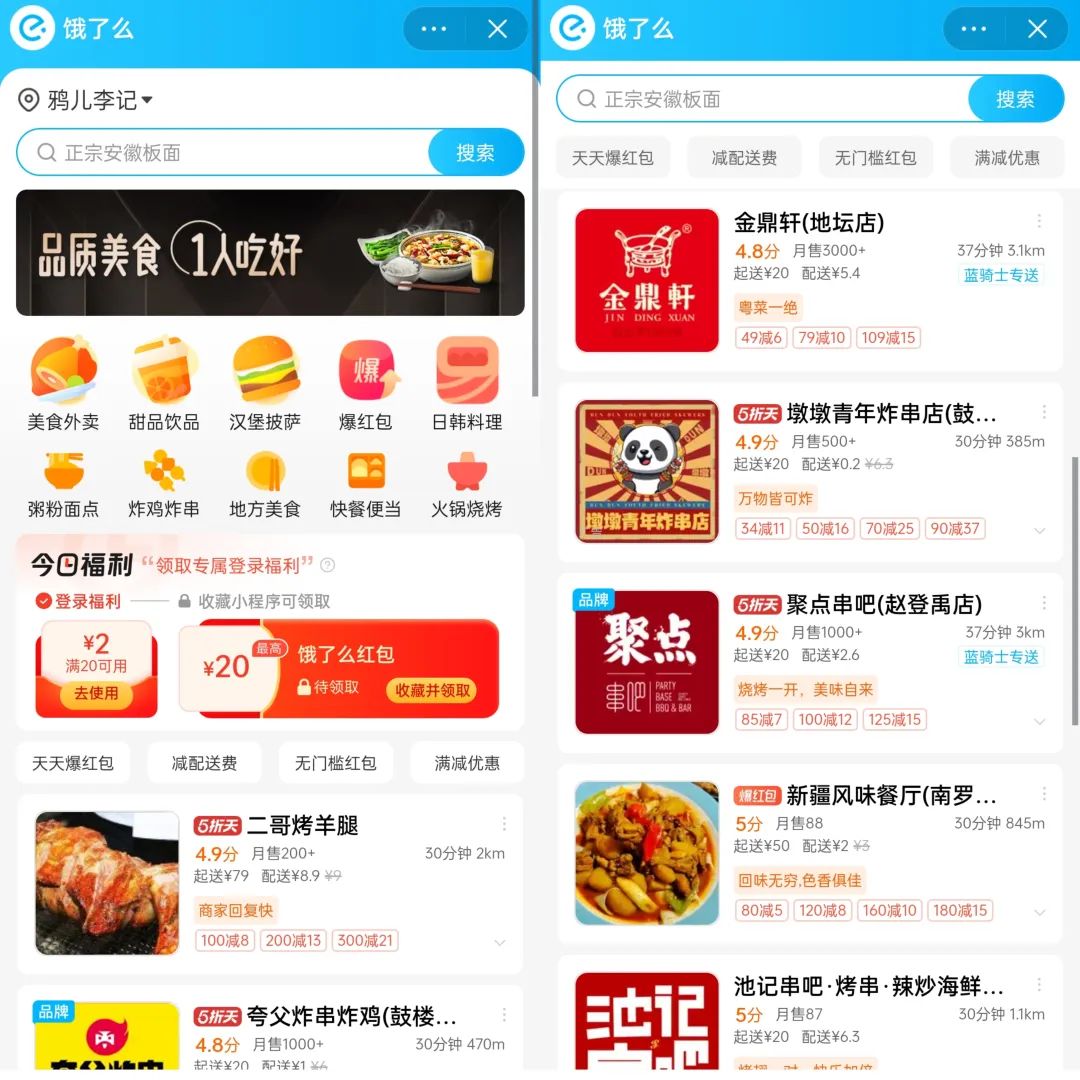The width and height of the screenshot is (1080, 1080).
Task: Browse the 汉堡披萨 category
Action: [265, 384]
